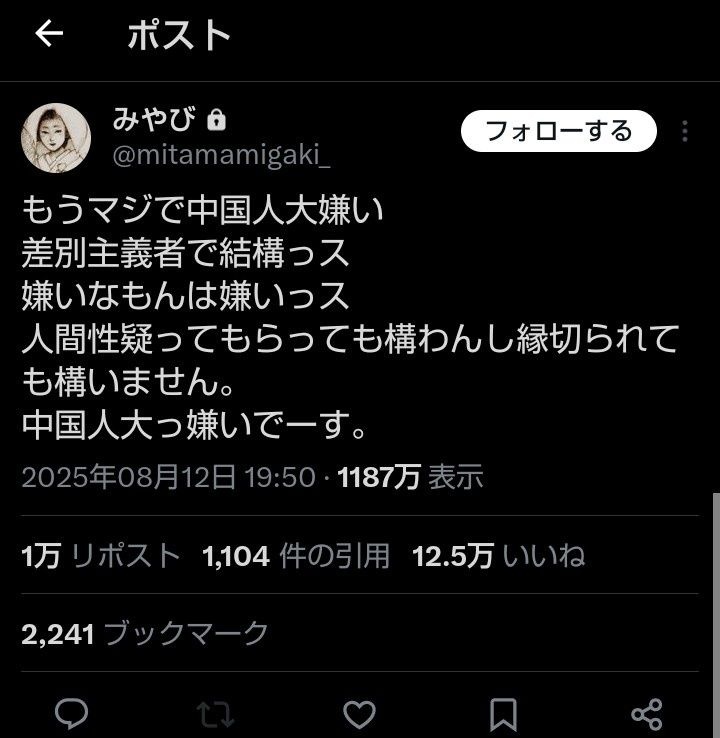
Task: Tap the フォローする button
Action: [x=558, y=131]
